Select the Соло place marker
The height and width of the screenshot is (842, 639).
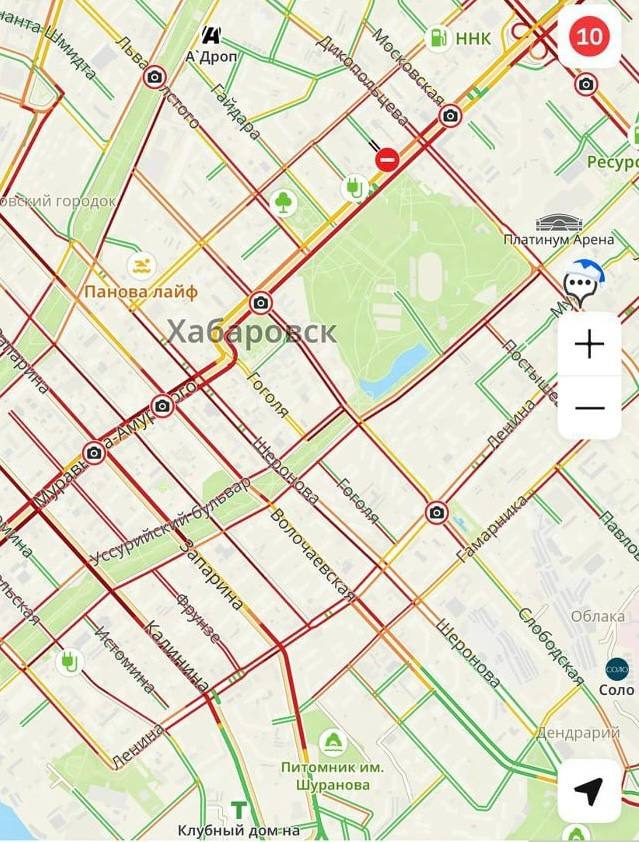click(618, 669)
